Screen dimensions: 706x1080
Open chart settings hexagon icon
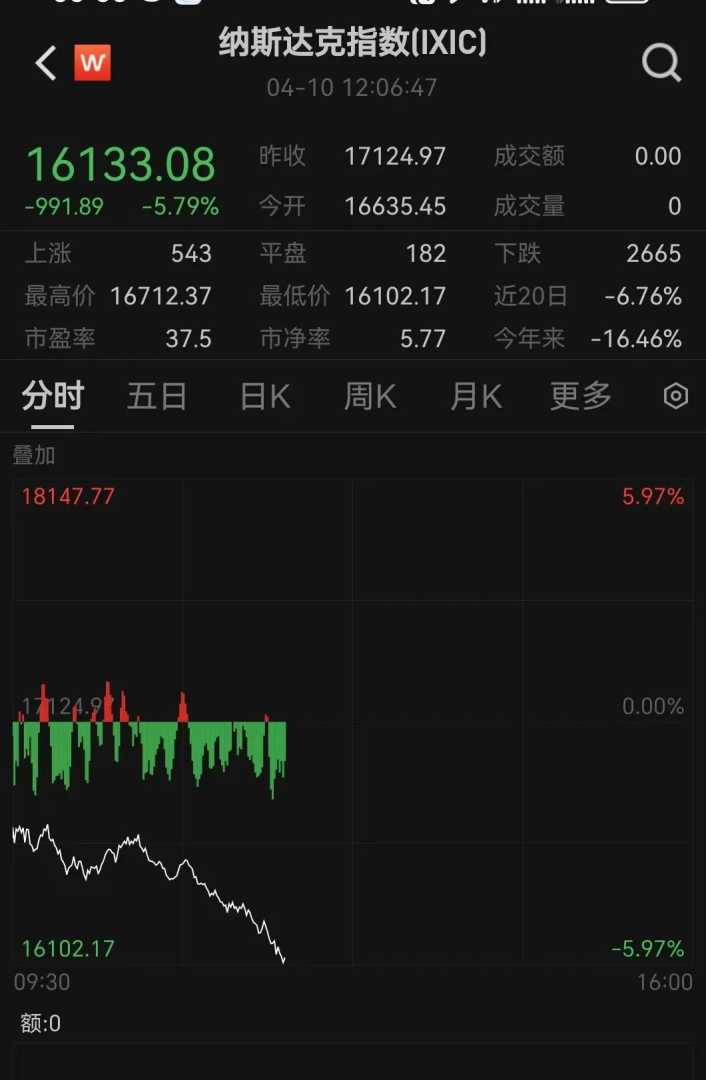tap(676, 397)
